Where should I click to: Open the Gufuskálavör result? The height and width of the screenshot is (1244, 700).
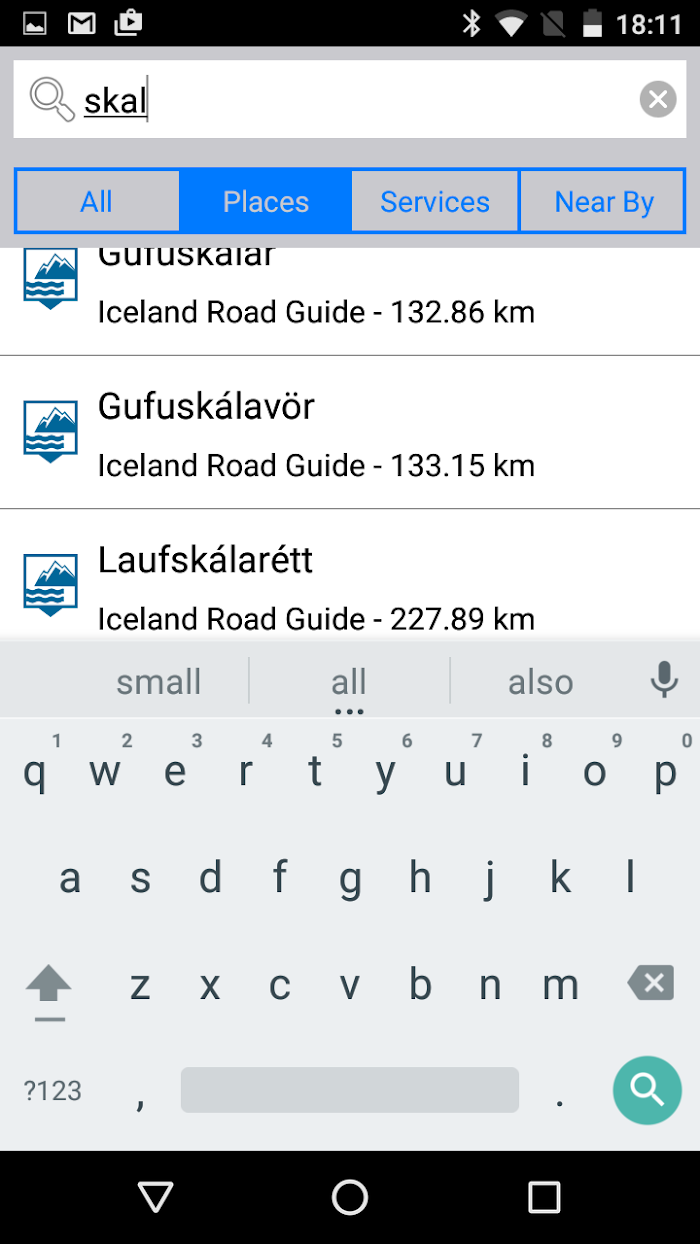pos(350,432)
